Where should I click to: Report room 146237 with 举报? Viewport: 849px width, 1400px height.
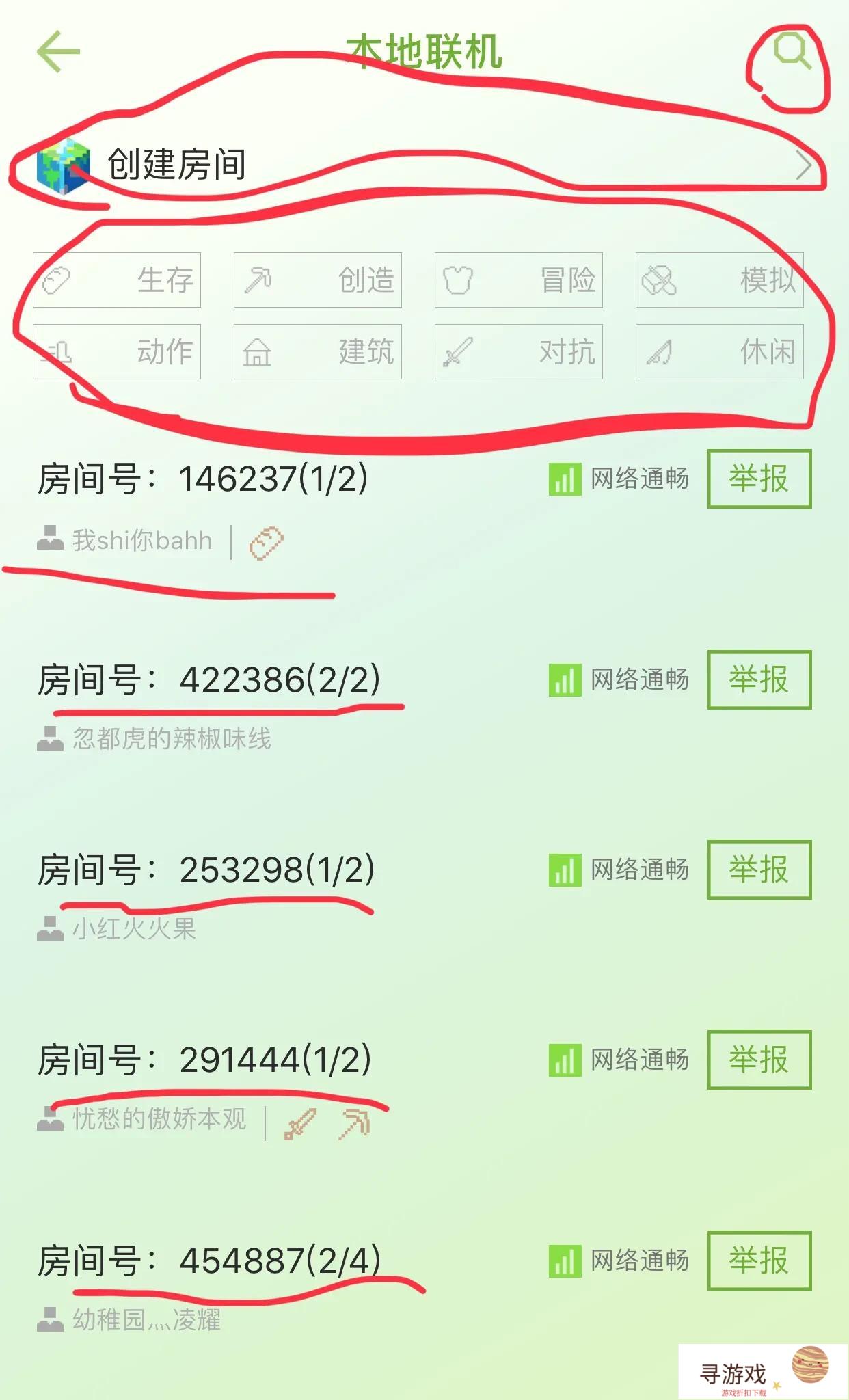759,479
